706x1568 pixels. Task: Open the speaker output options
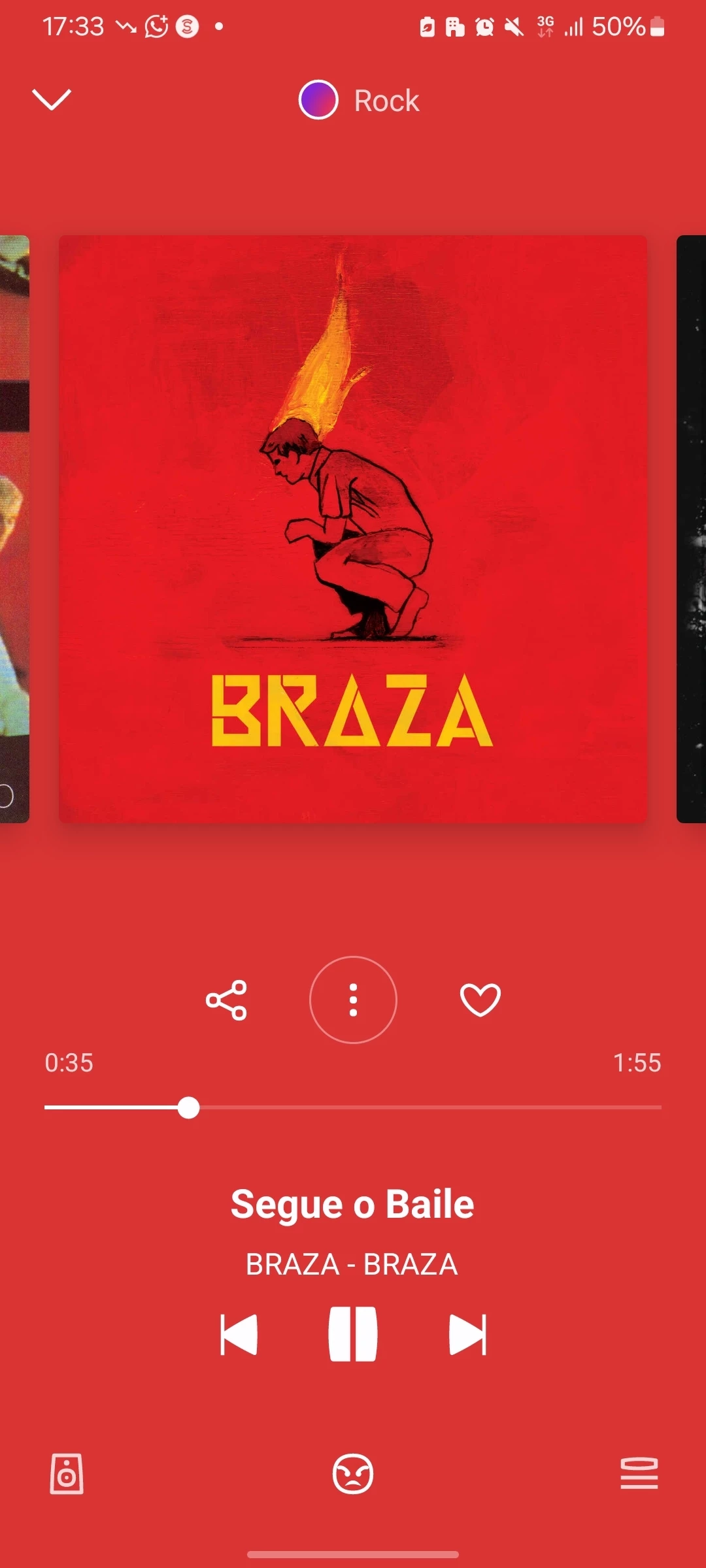(67, 1475)
